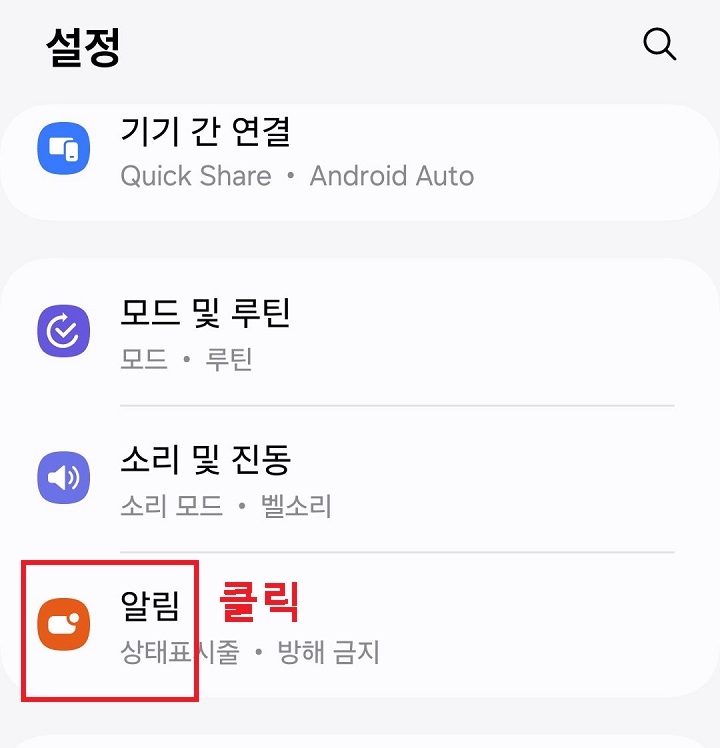720x748 pixels.
Task: Tap the Quick Share subtitle text
Action: click(x=196, y=176)
